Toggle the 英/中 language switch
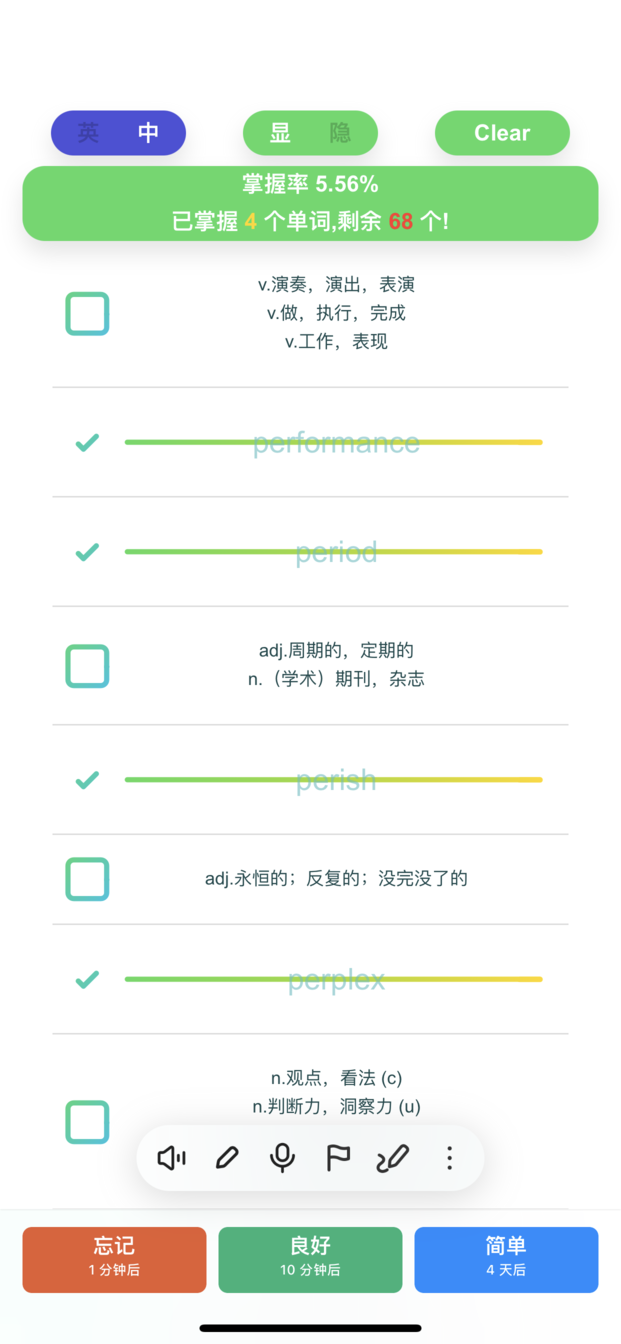The width and height of the screenshot is (621, 1344). point(118,133)
